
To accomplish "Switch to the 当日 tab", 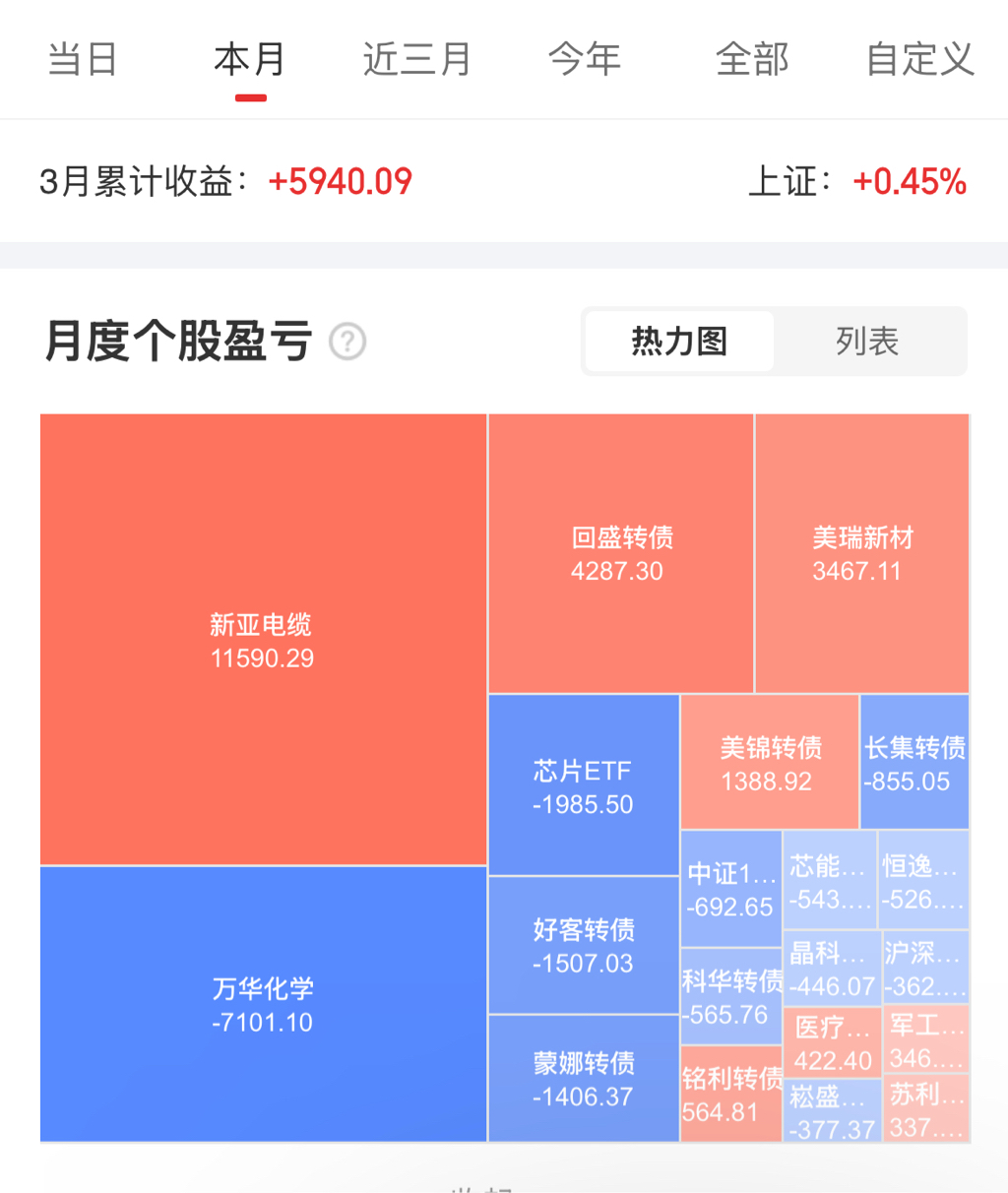I will pyautogui.click(x=83, y=60).
